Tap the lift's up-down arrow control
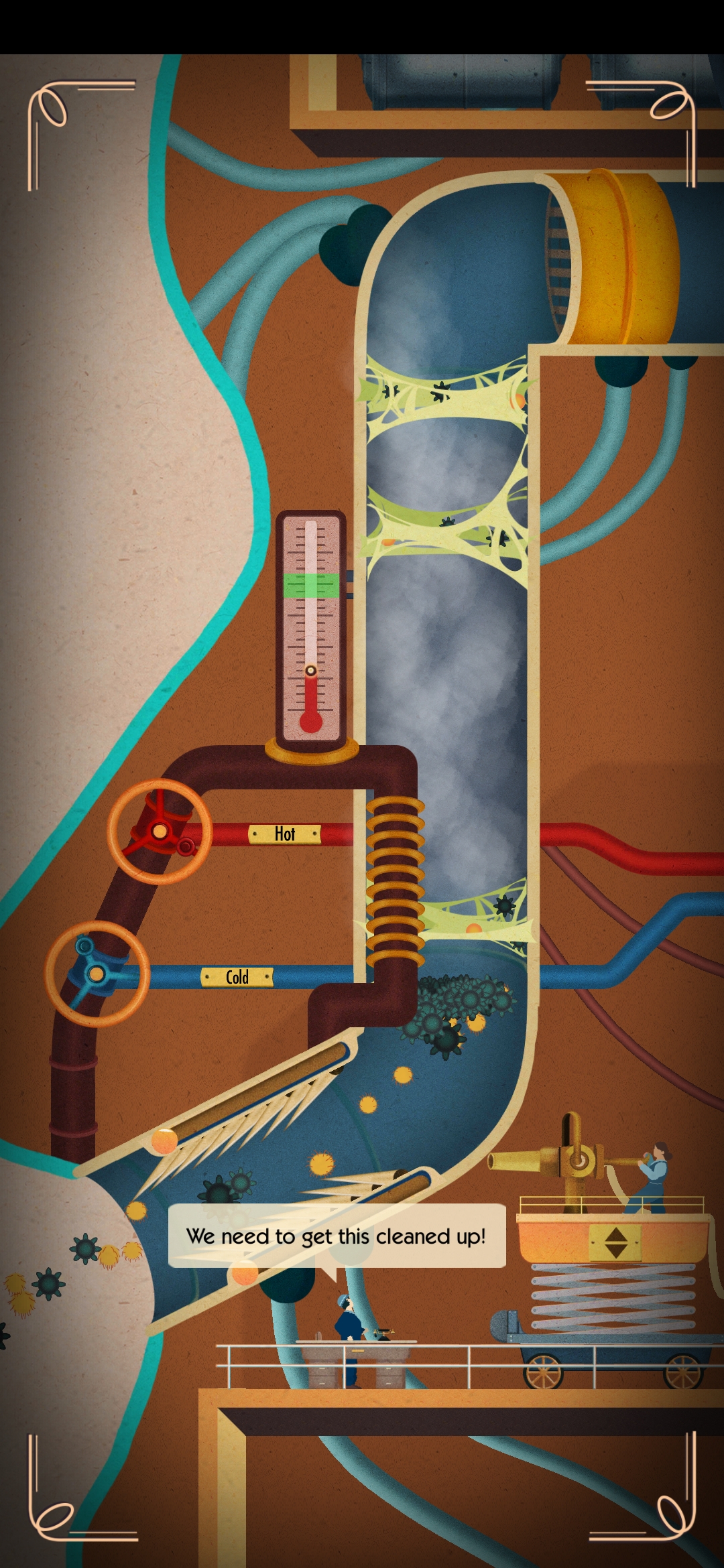This screenshot has width=724, height=1568. click(x=615, y=1243)
